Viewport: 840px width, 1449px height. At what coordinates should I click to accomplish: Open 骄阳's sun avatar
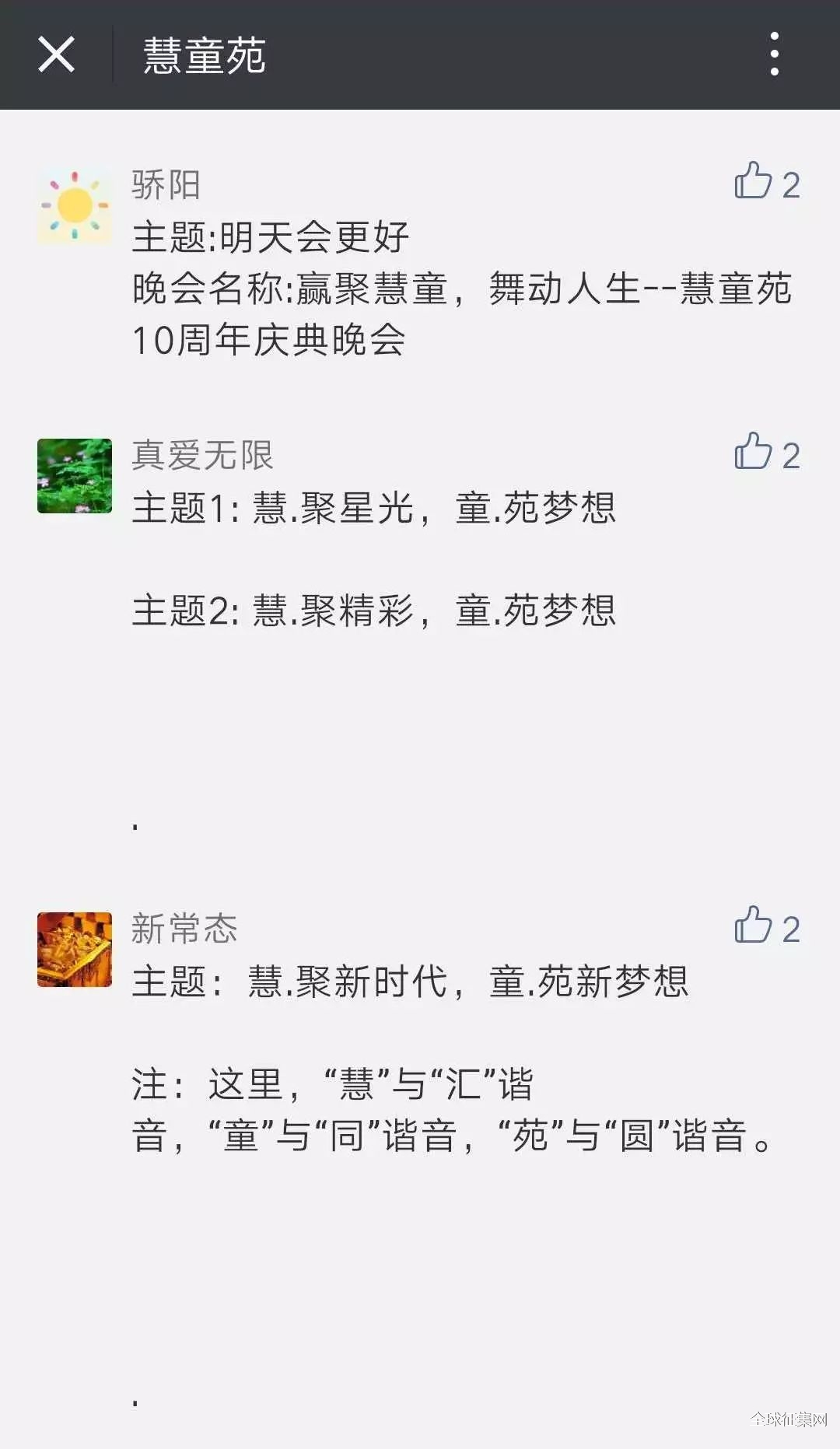[75, 205]
